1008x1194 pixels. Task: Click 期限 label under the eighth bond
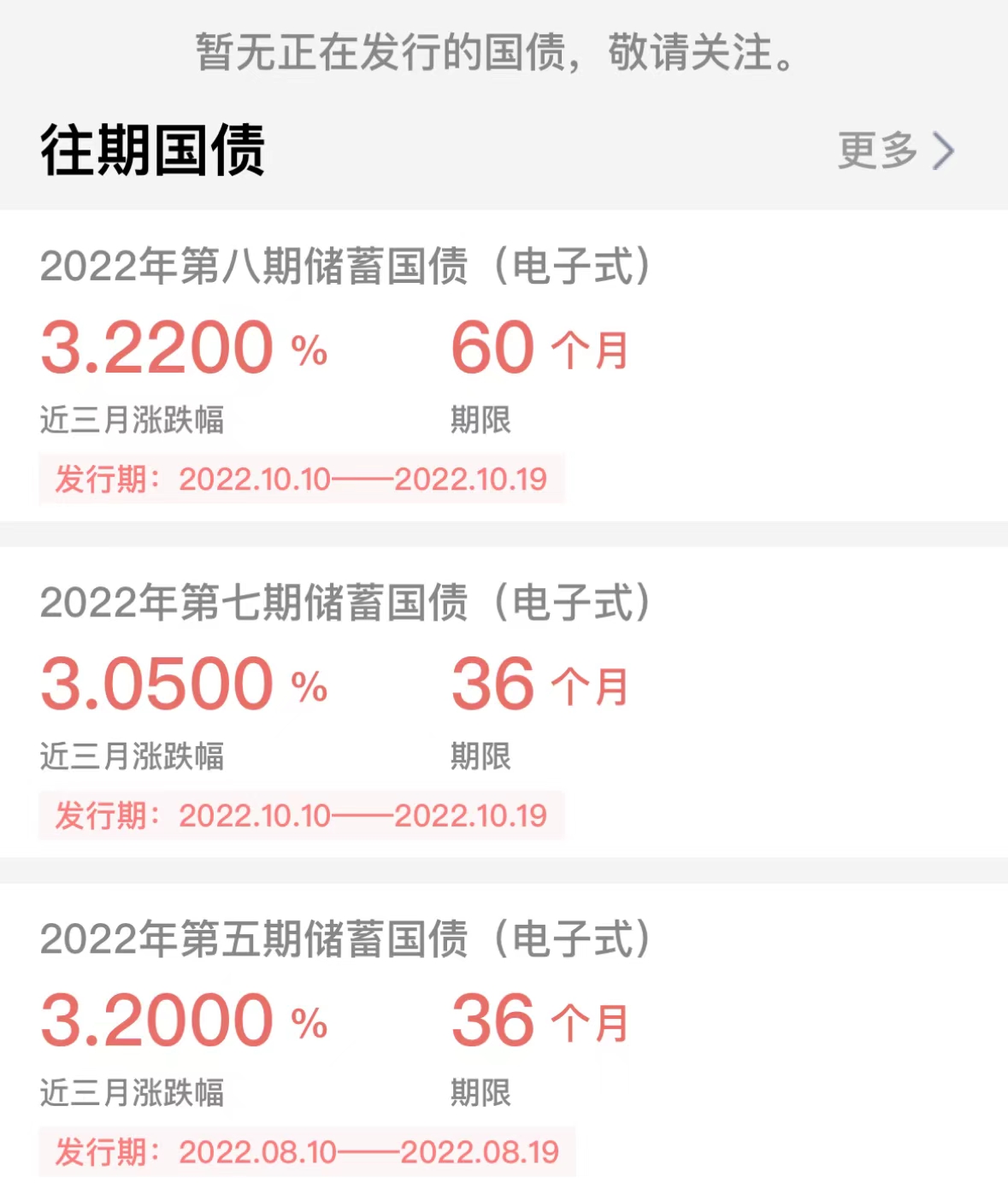point(481,419)
